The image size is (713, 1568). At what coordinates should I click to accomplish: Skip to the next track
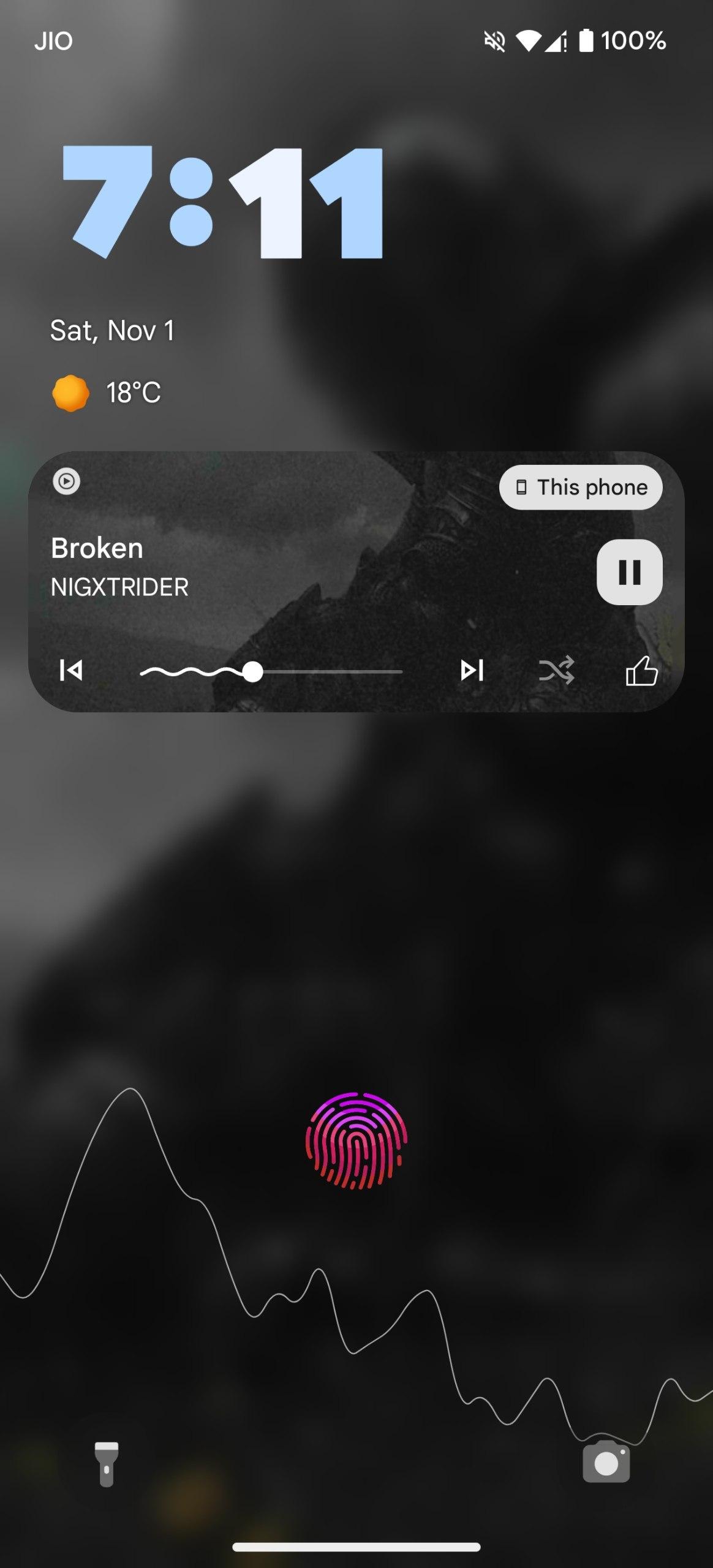(472, 670)
